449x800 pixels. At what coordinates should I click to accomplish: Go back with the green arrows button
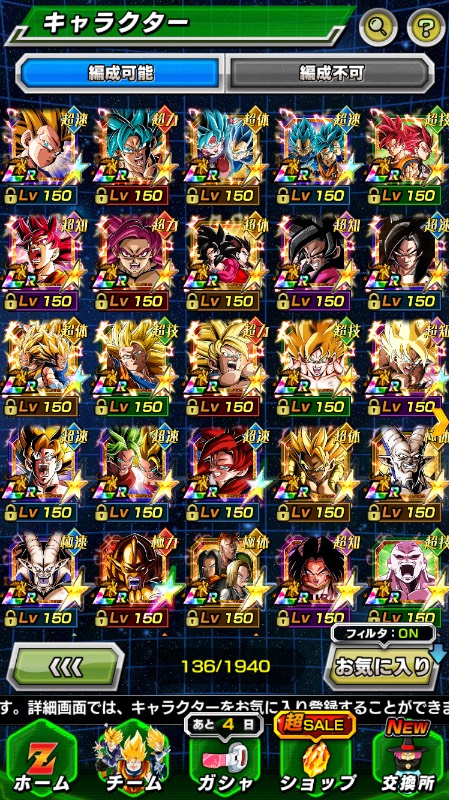[65, 666]
